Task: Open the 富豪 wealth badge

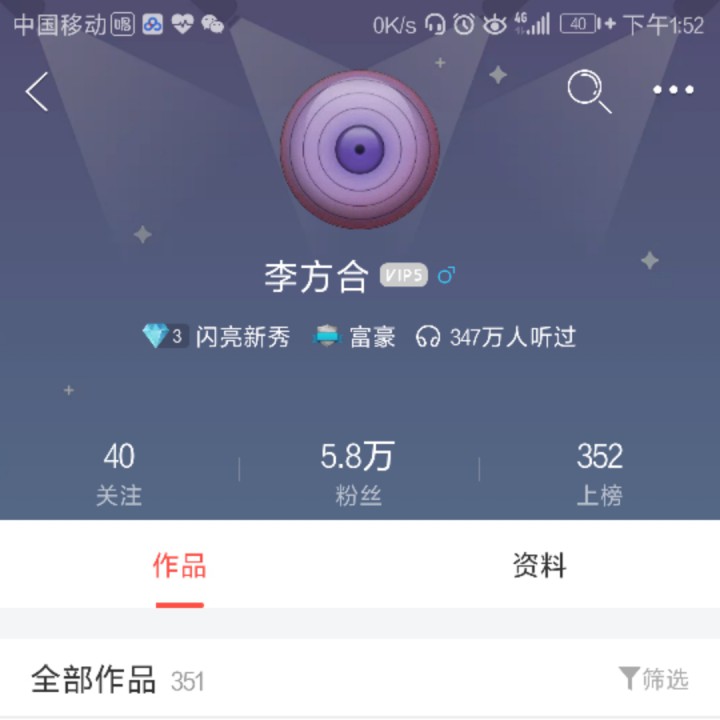Action: tap(356, 337)
